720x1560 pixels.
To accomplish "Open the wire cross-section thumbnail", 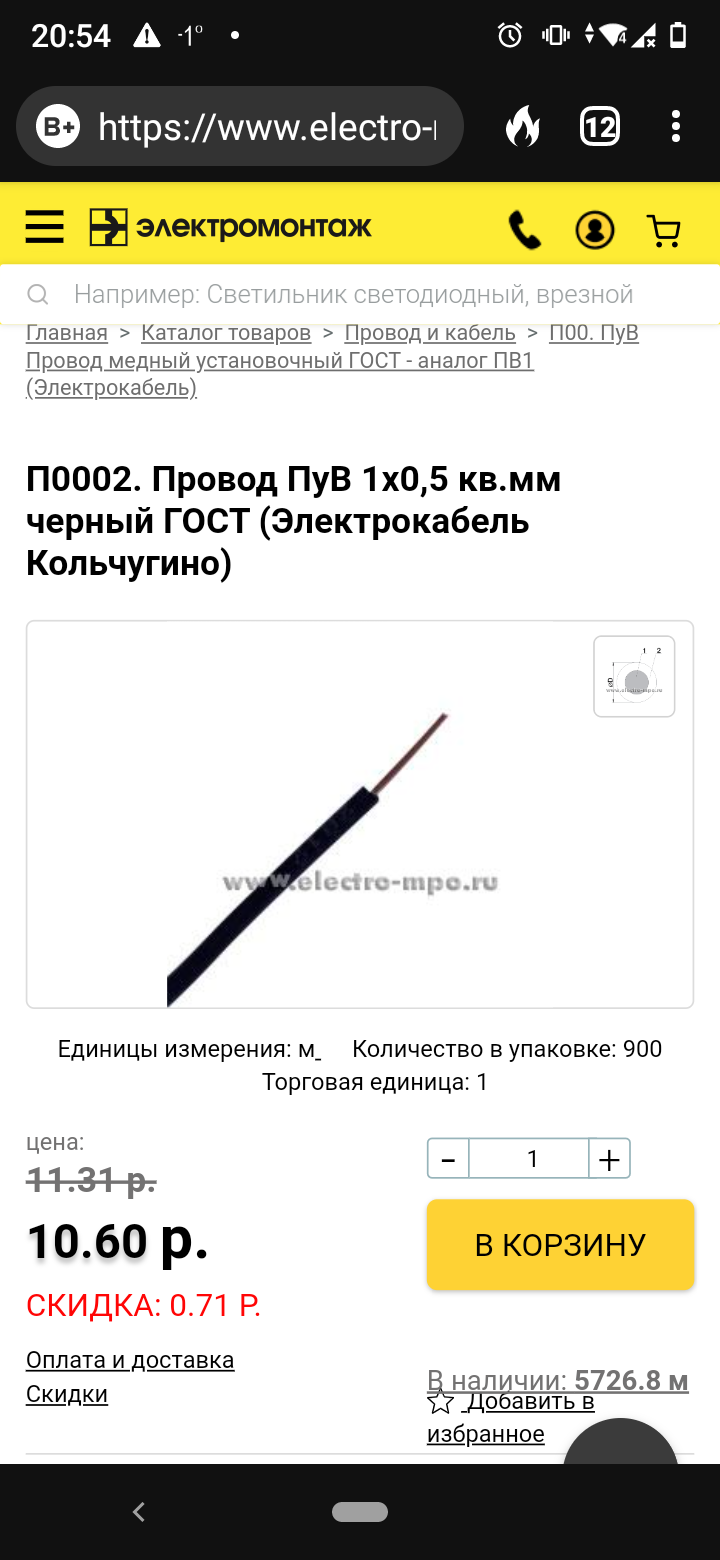I will click(x=634, y=676).
